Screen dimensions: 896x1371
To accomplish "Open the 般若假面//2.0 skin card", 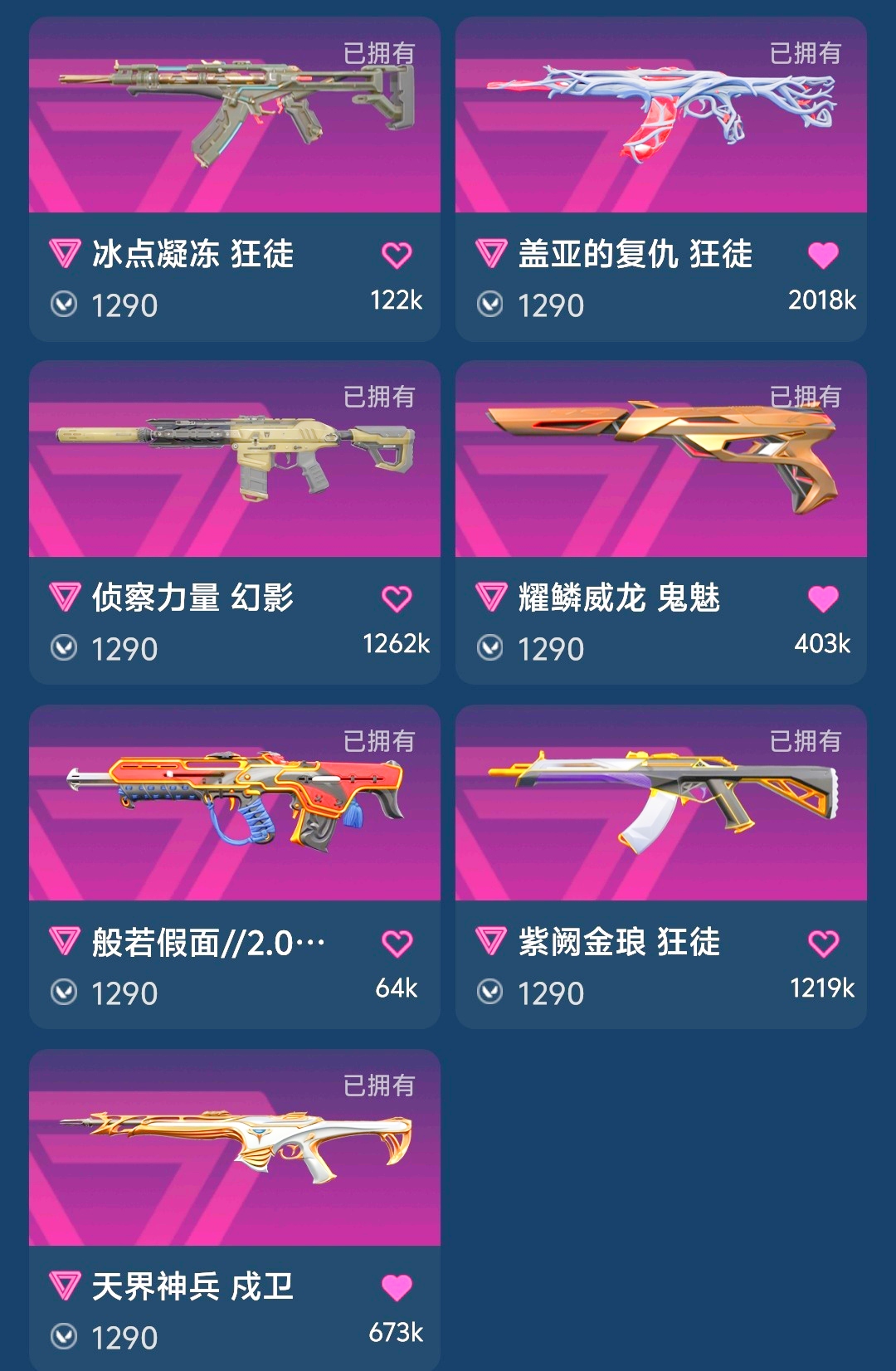I will pyautogui.click(x=234, y=804).
